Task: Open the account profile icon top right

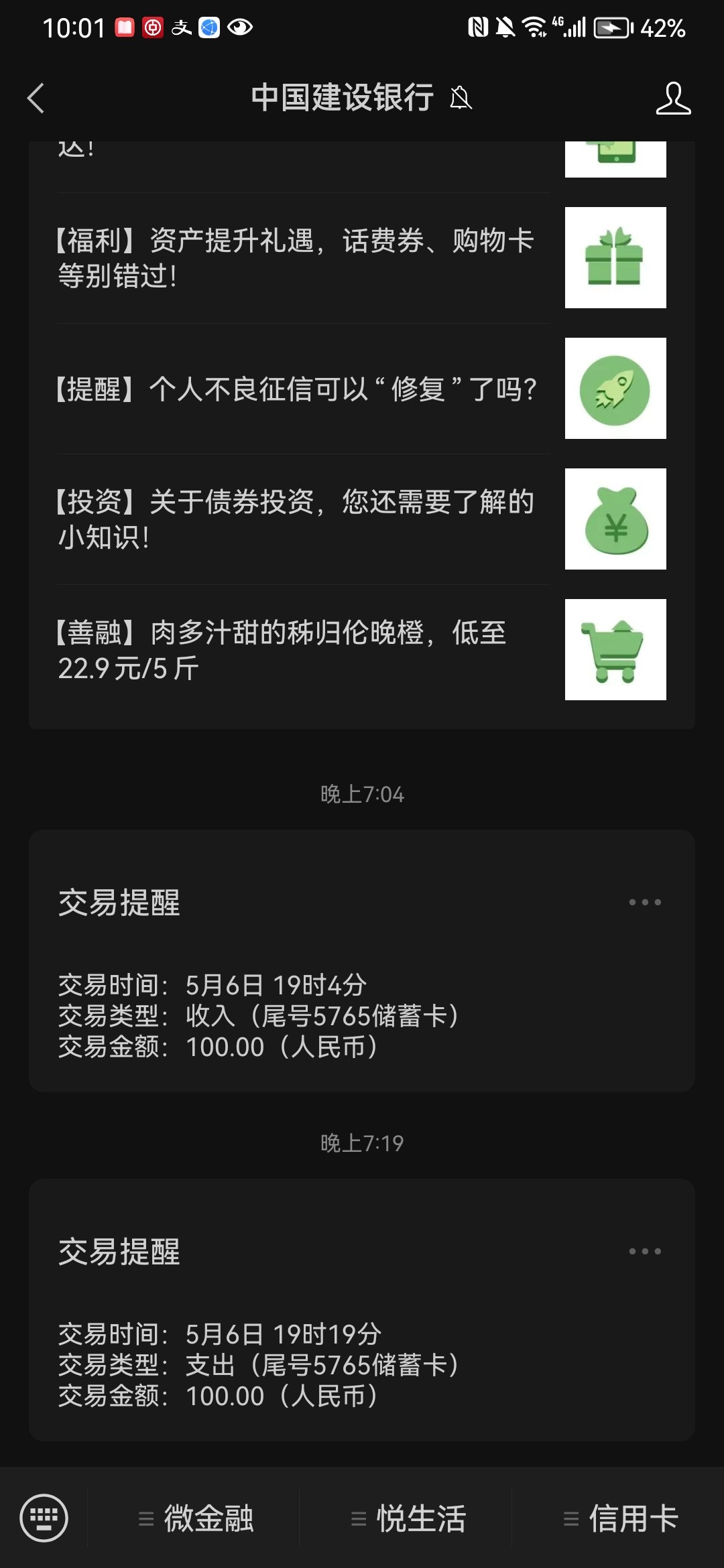Action: [x=674, y=99]
